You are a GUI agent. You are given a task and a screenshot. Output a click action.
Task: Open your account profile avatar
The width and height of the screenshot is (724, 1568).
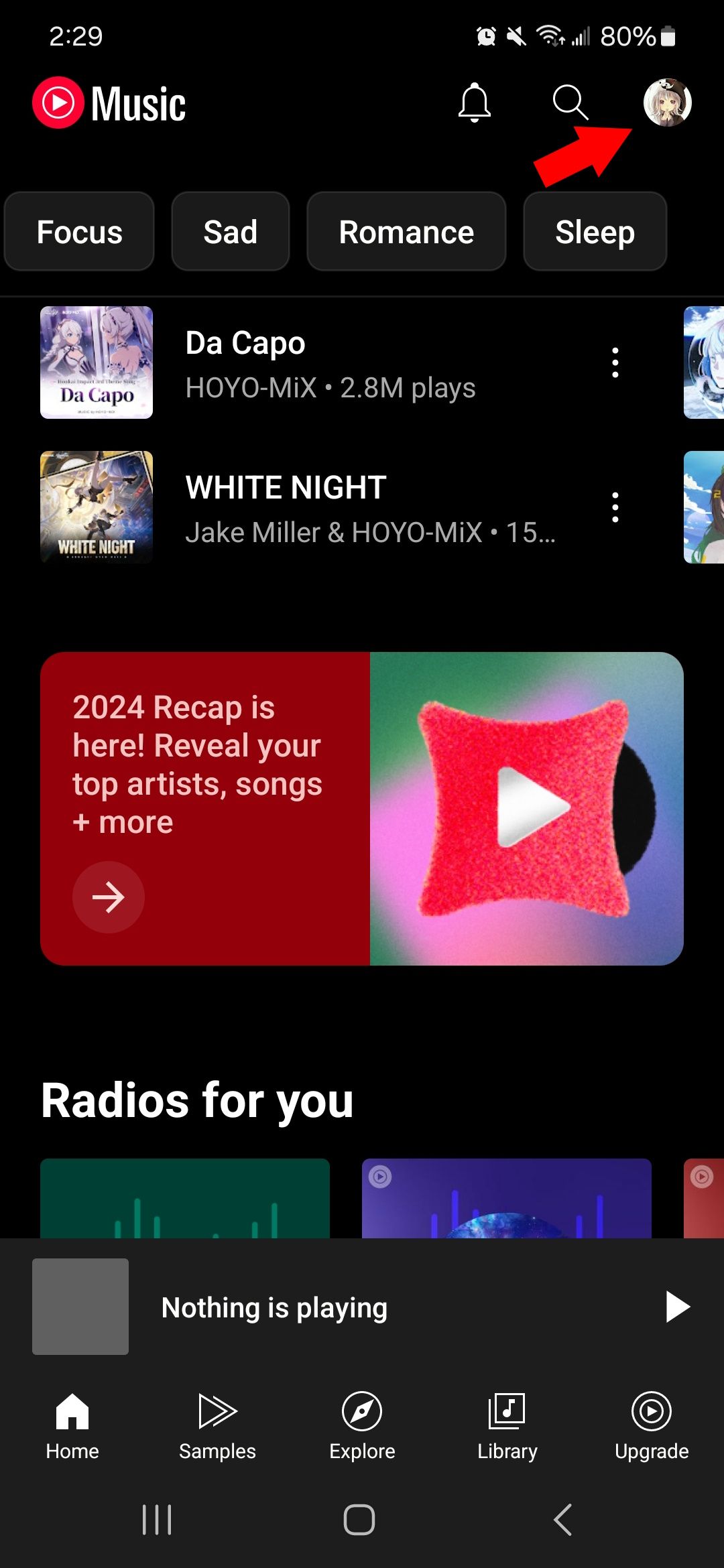666,103
